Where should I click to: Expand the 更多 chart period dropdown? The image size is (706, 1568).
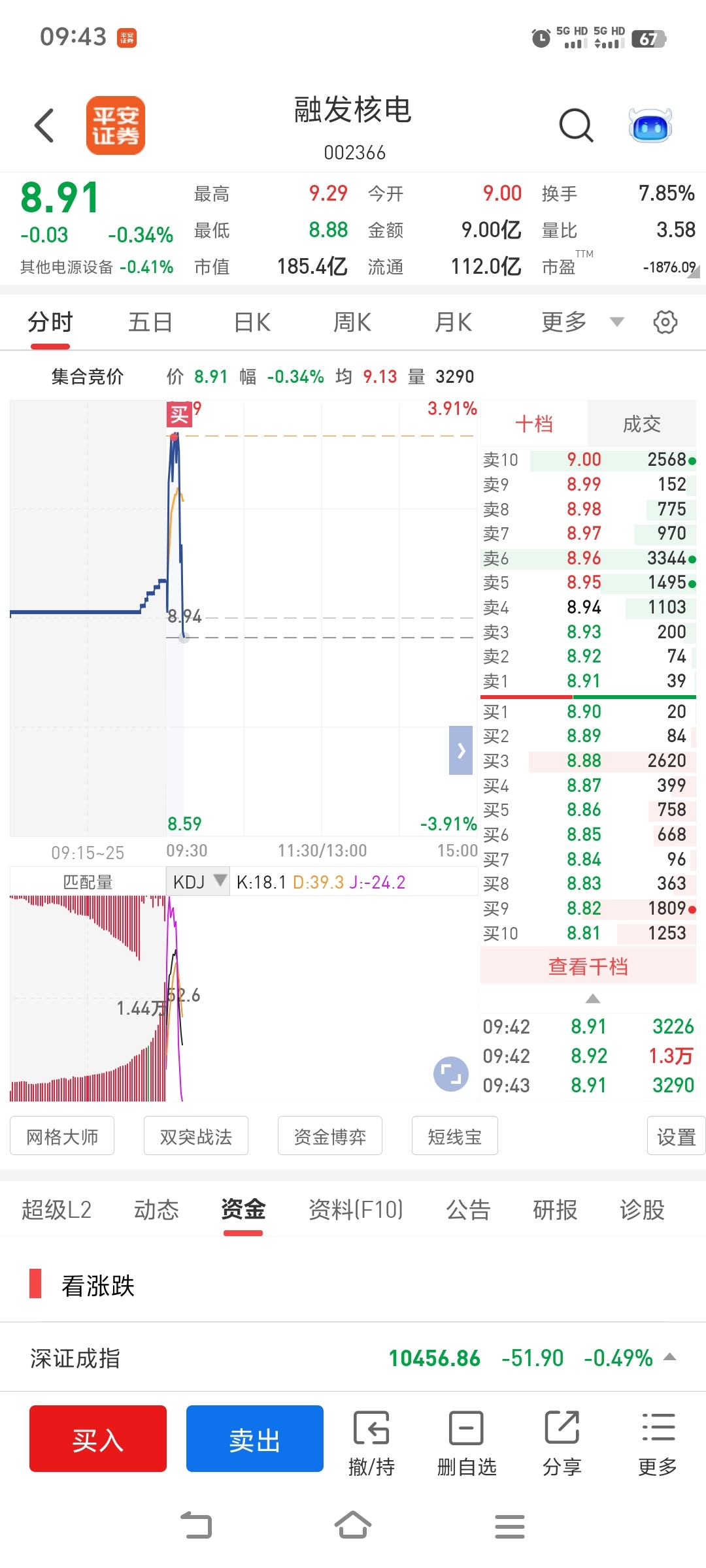[x=582, y=321]
